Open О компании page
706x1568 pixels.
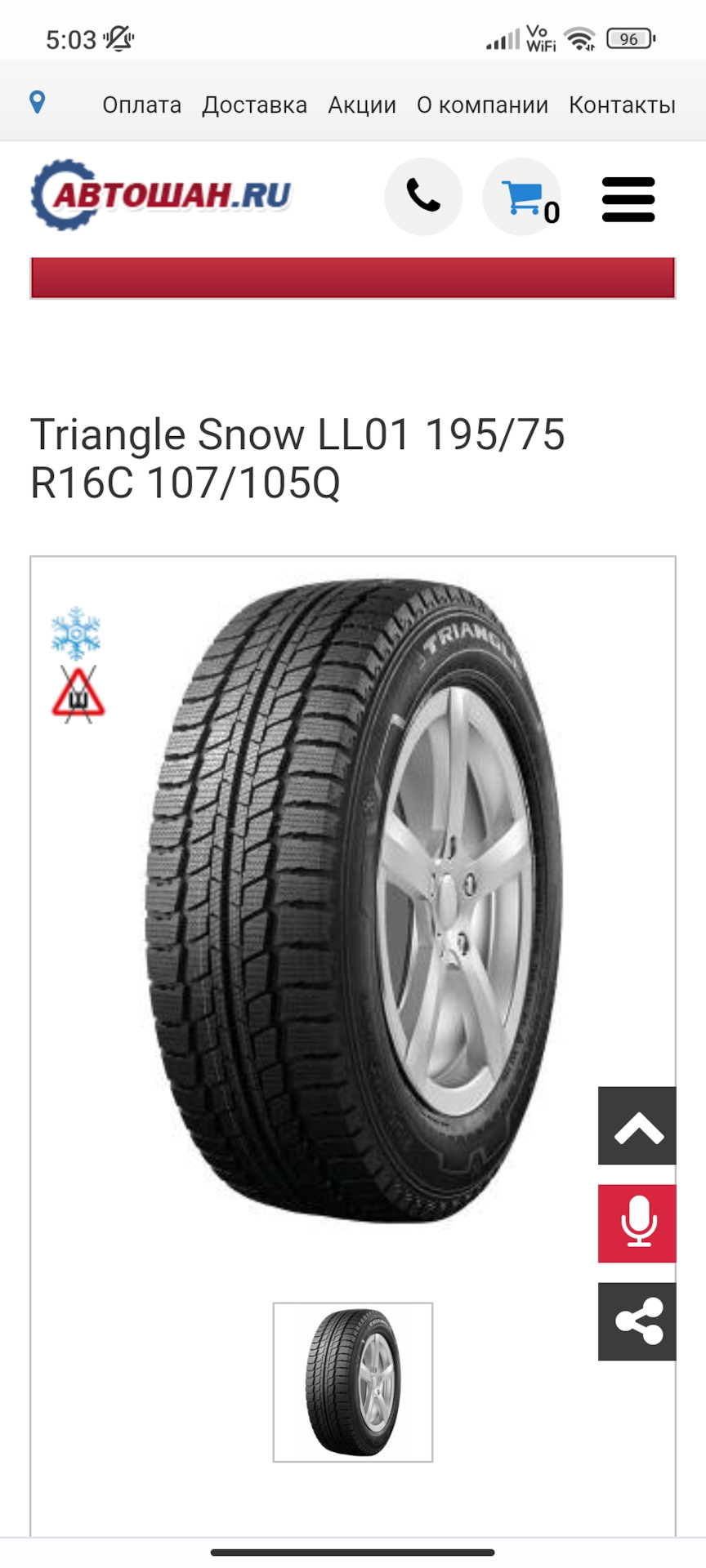tap(482, 105)
